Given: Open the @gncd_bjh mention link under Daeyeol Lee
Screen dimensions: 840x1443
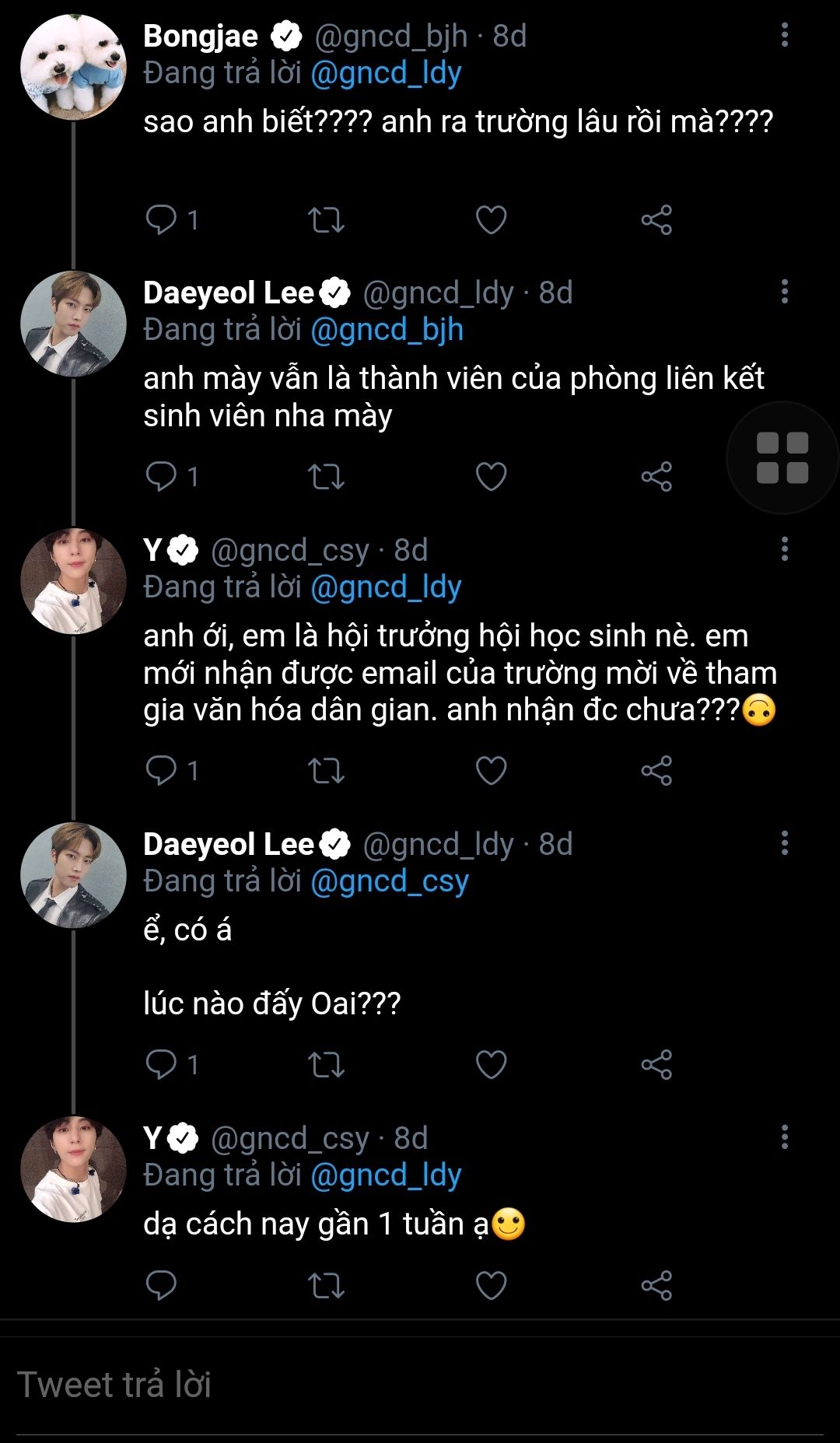Looking at the screenshot, I should (x=387, y=330).
